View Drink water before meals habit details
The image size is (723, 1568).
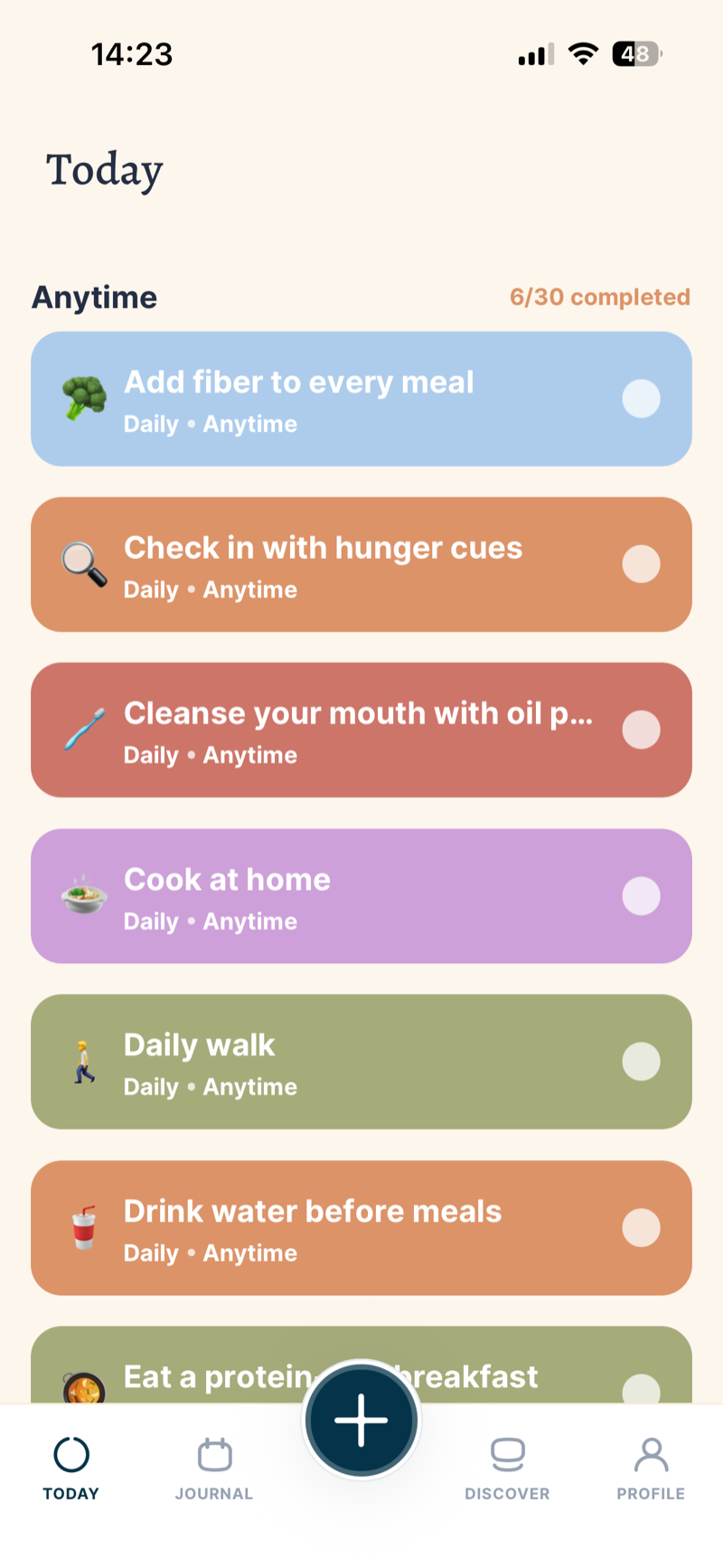(x=361, y=1228)
